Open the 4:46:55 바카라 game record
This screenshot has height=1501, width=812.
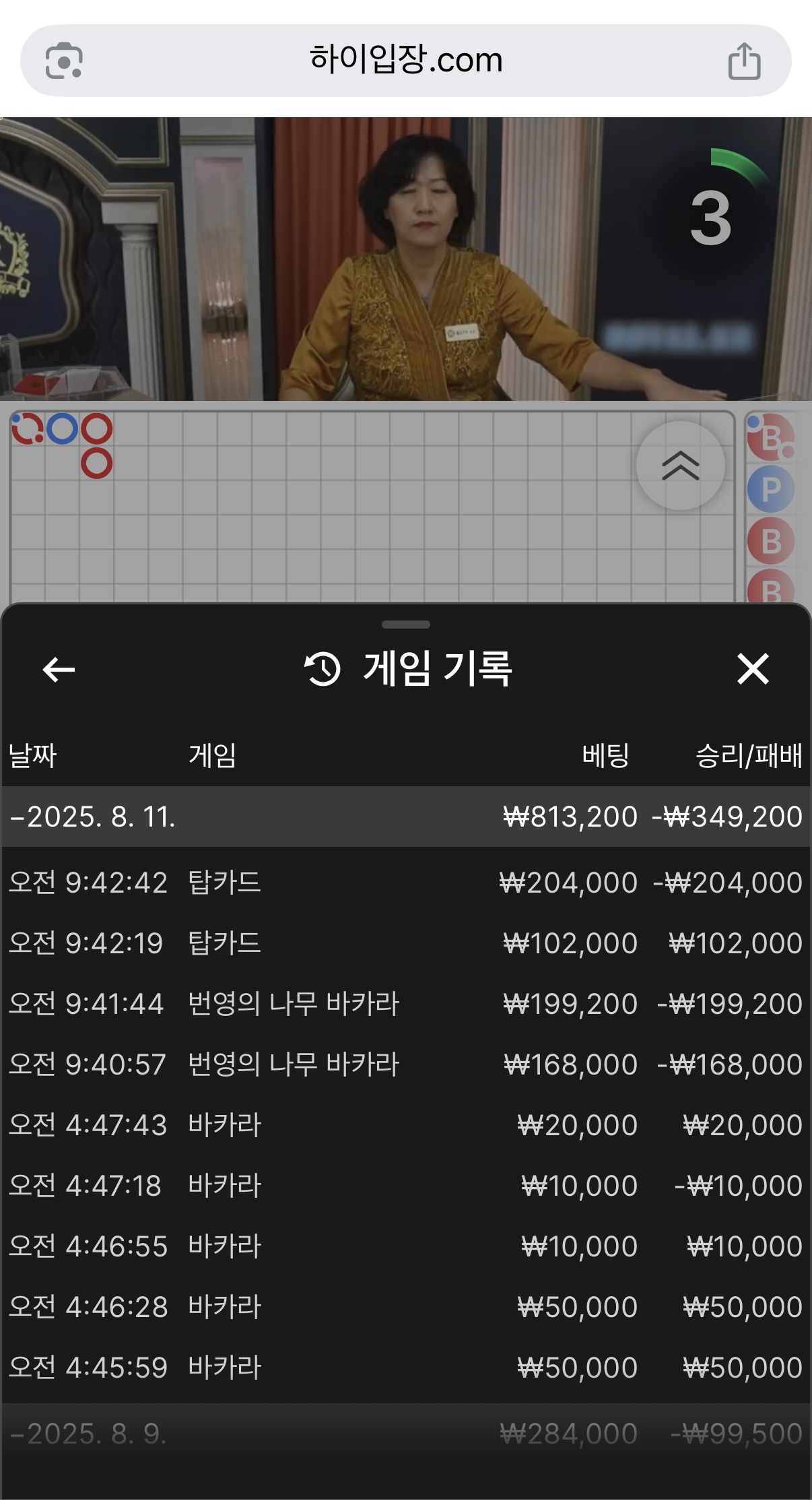(405, 1246)
